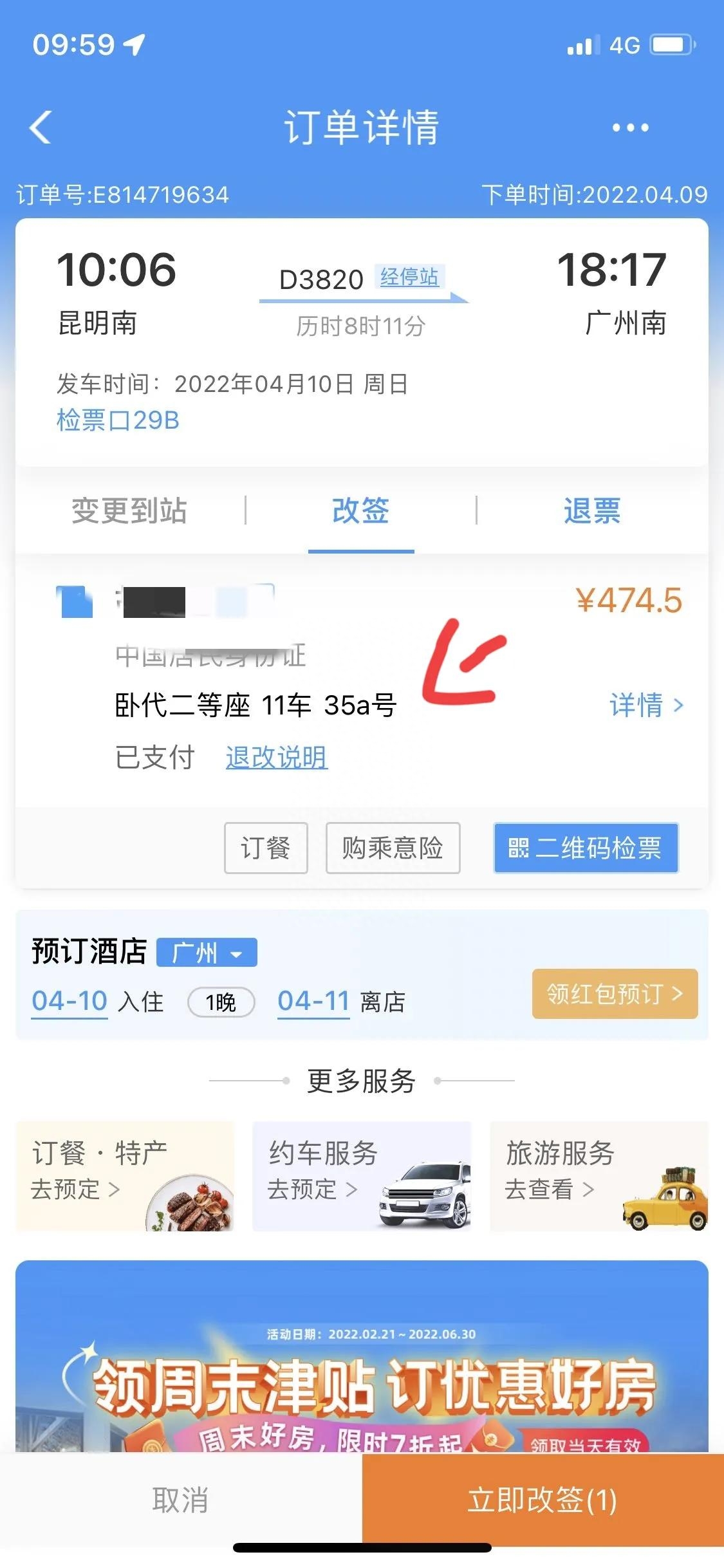Open the 订餐·特产 service card
The width and height of the screenshot is (724, 1568).
click(125, 1176)
